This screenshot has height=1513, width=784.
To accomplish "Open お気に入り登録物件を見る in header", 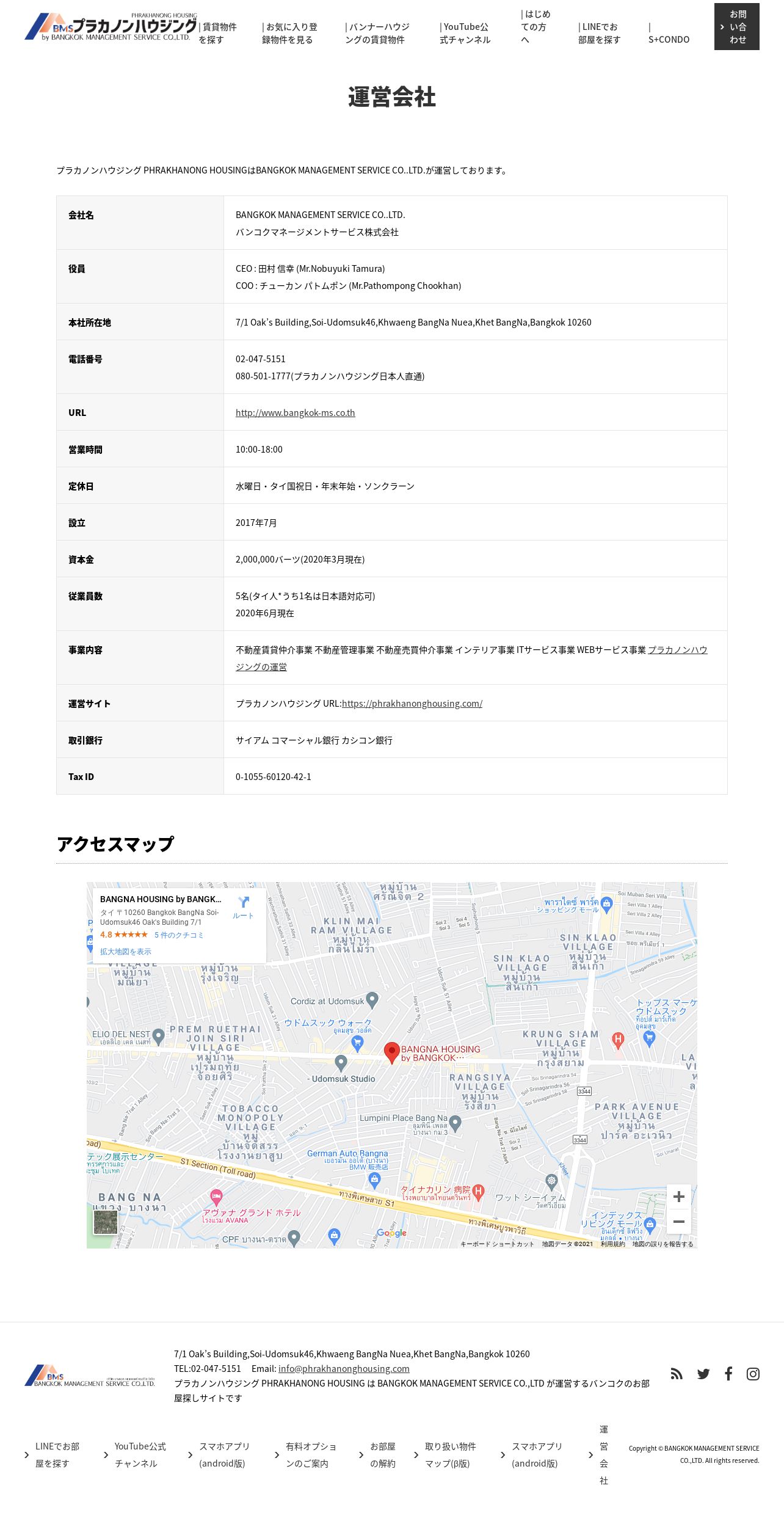I will point(289,33).
